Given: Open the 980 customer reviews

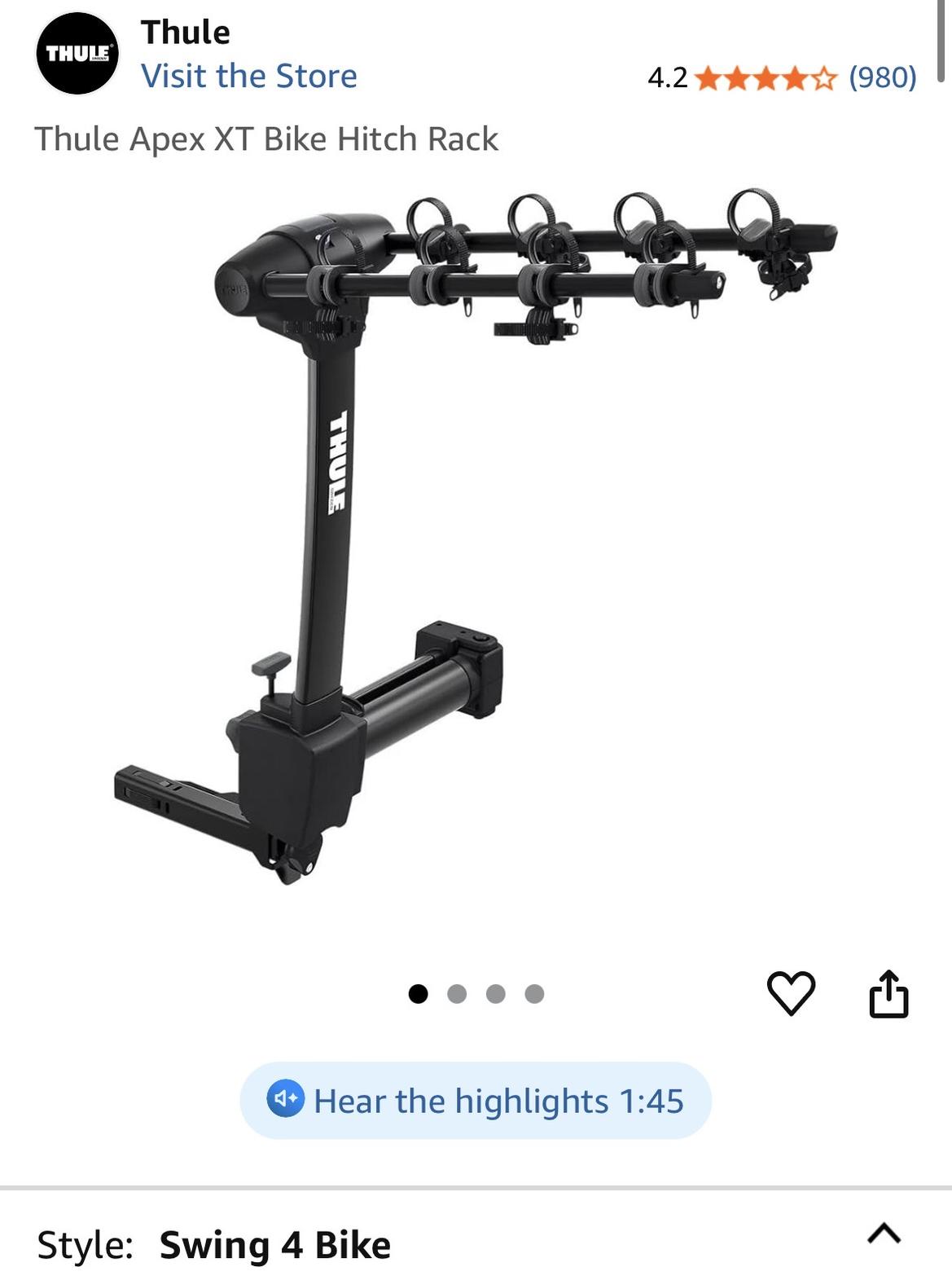Looking at the screenshot, I should pos(882,77).
